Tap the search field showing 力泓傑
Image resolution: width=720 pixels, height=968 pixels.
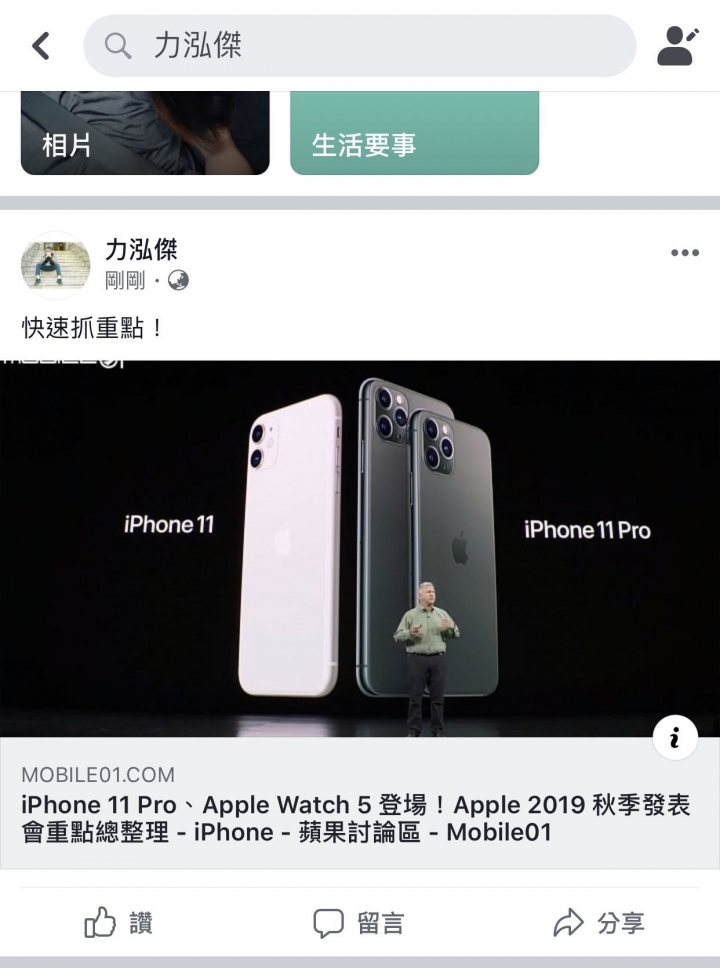coord(360,46)
